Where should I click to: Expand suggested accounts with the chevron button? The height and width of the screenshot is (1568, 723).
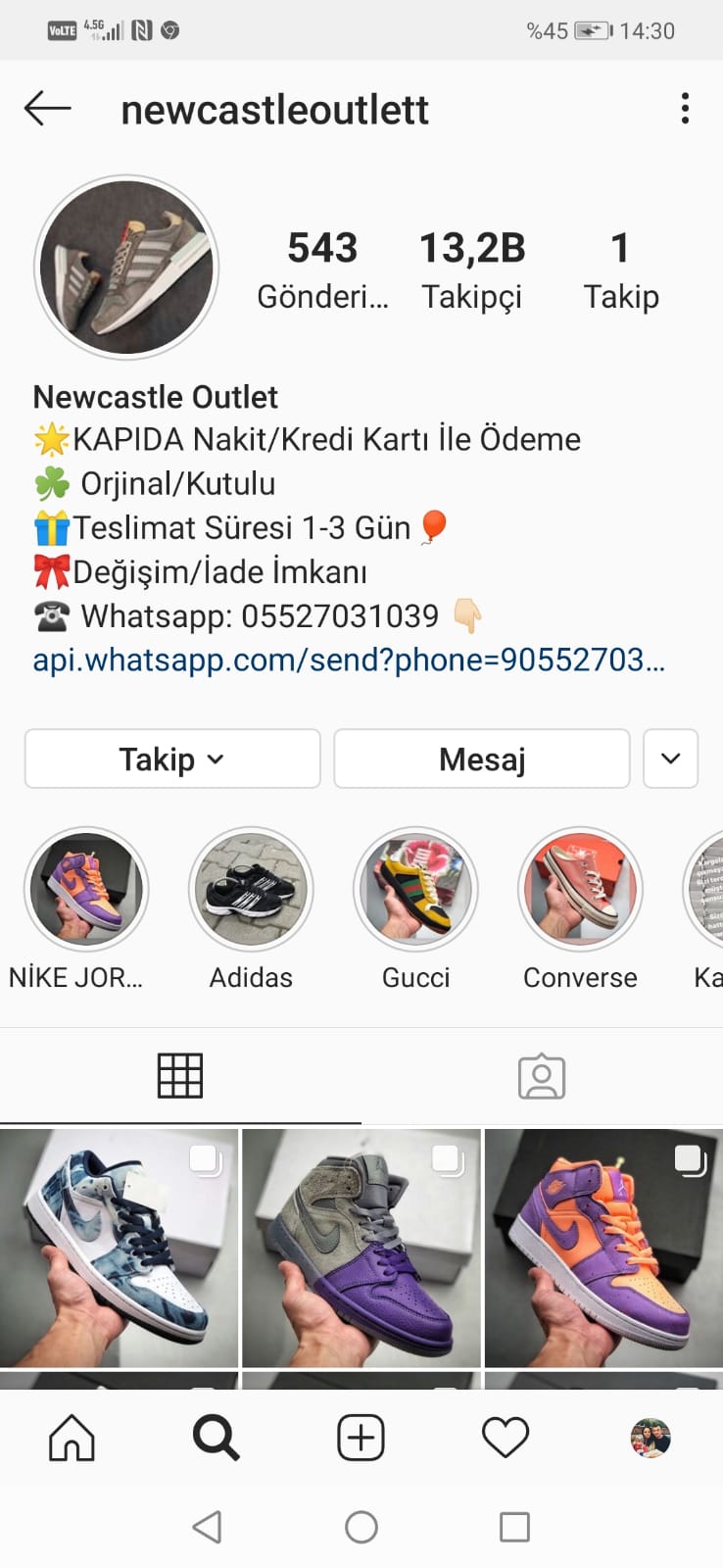tap(671, 759)
